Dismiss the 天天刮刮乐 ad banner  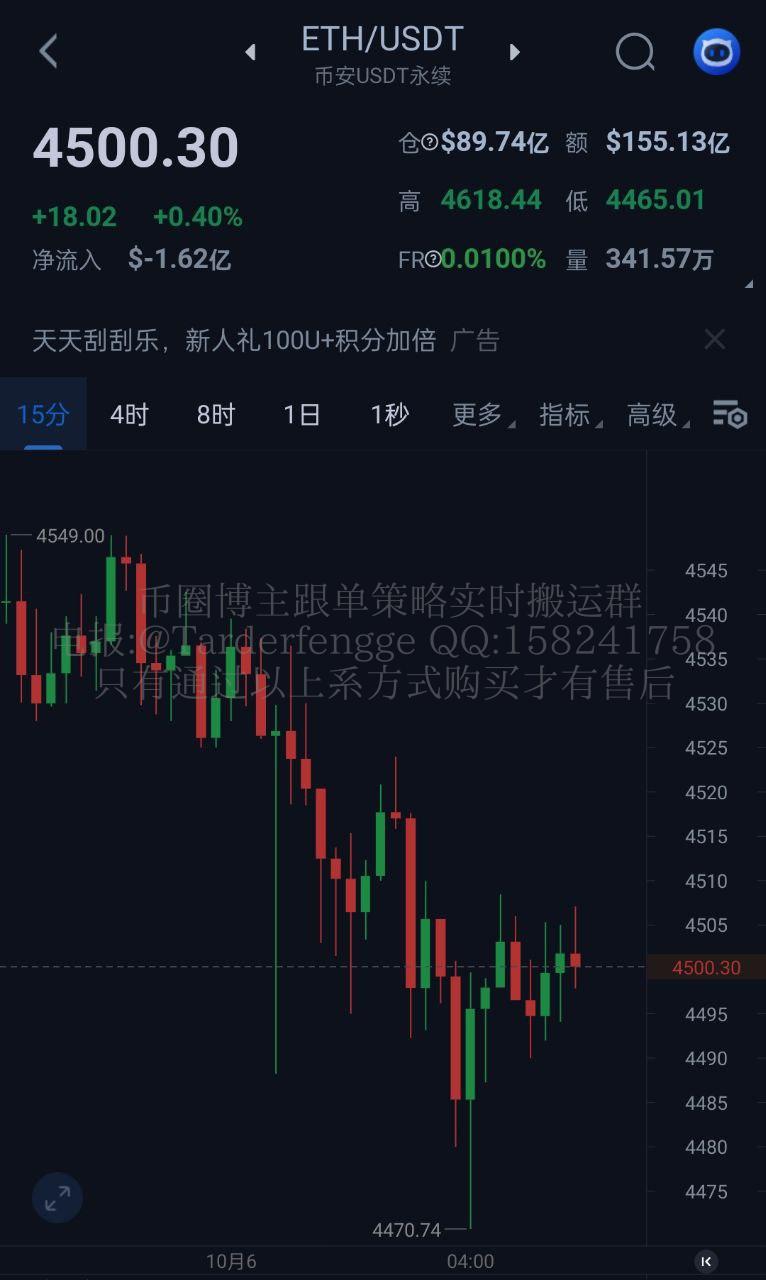[714, 340]
